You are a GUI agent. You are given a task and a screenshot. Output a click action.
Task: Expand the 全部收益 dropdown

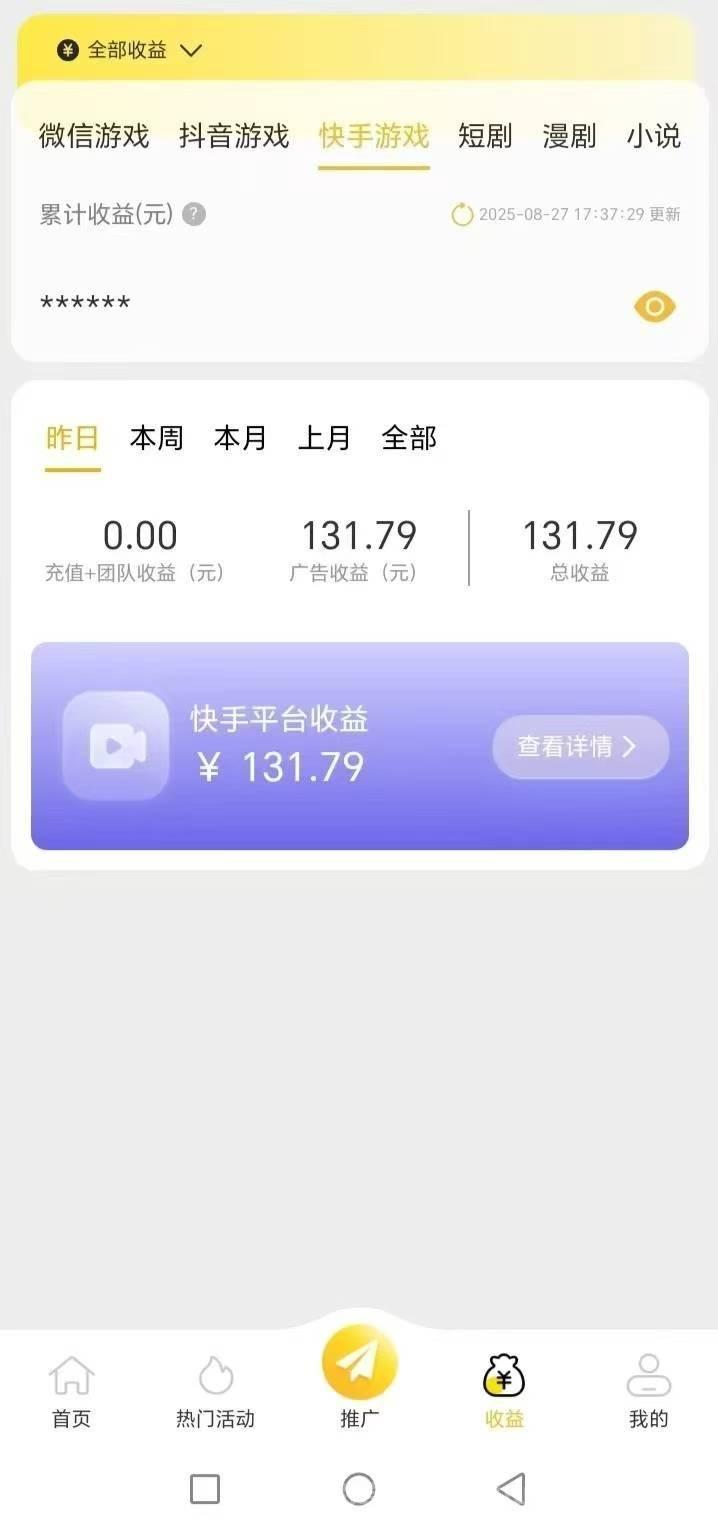[x=129, y=50]
